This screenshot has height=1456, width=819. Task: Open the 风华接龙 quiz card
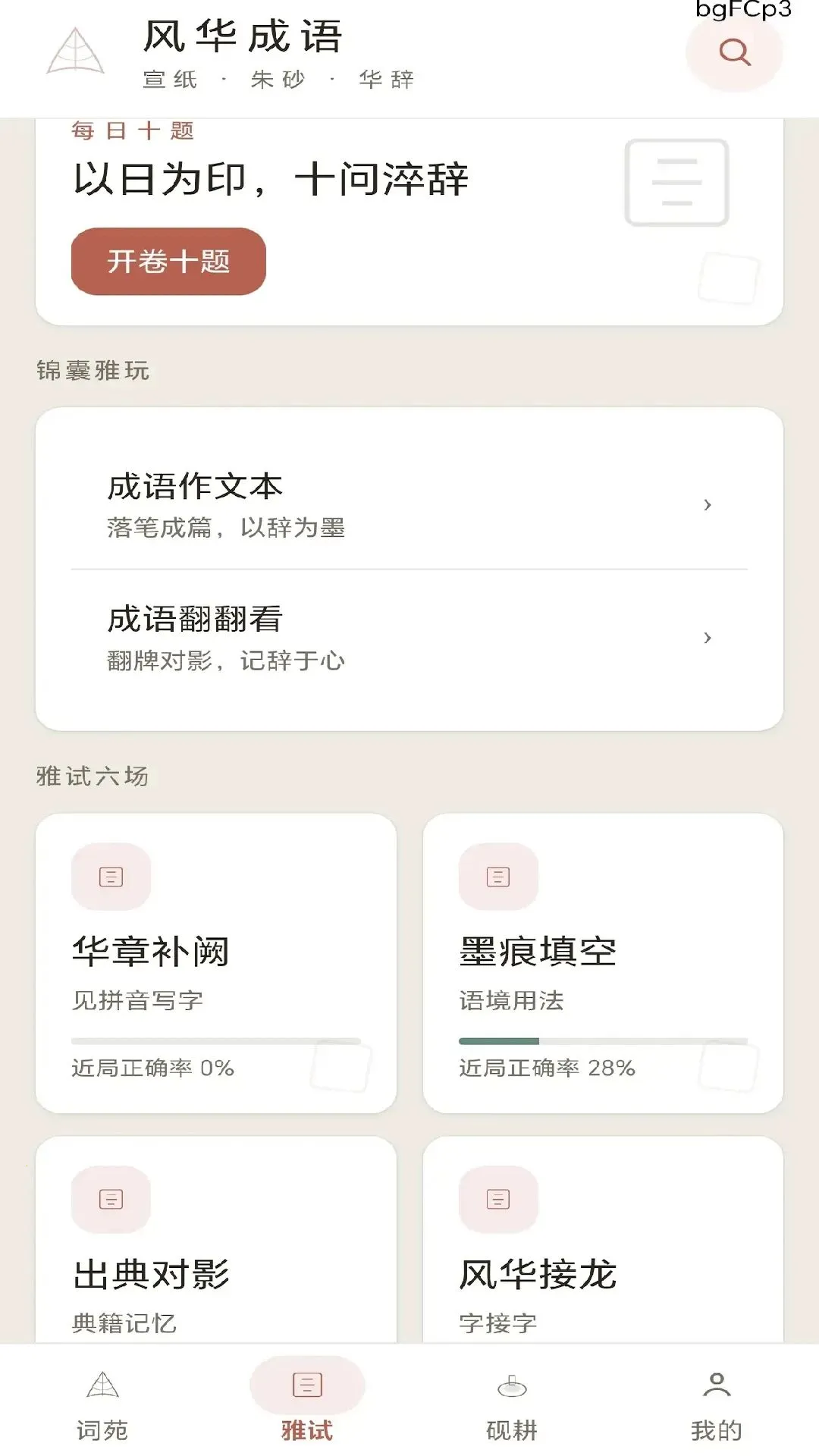[x=603, y=1241]
